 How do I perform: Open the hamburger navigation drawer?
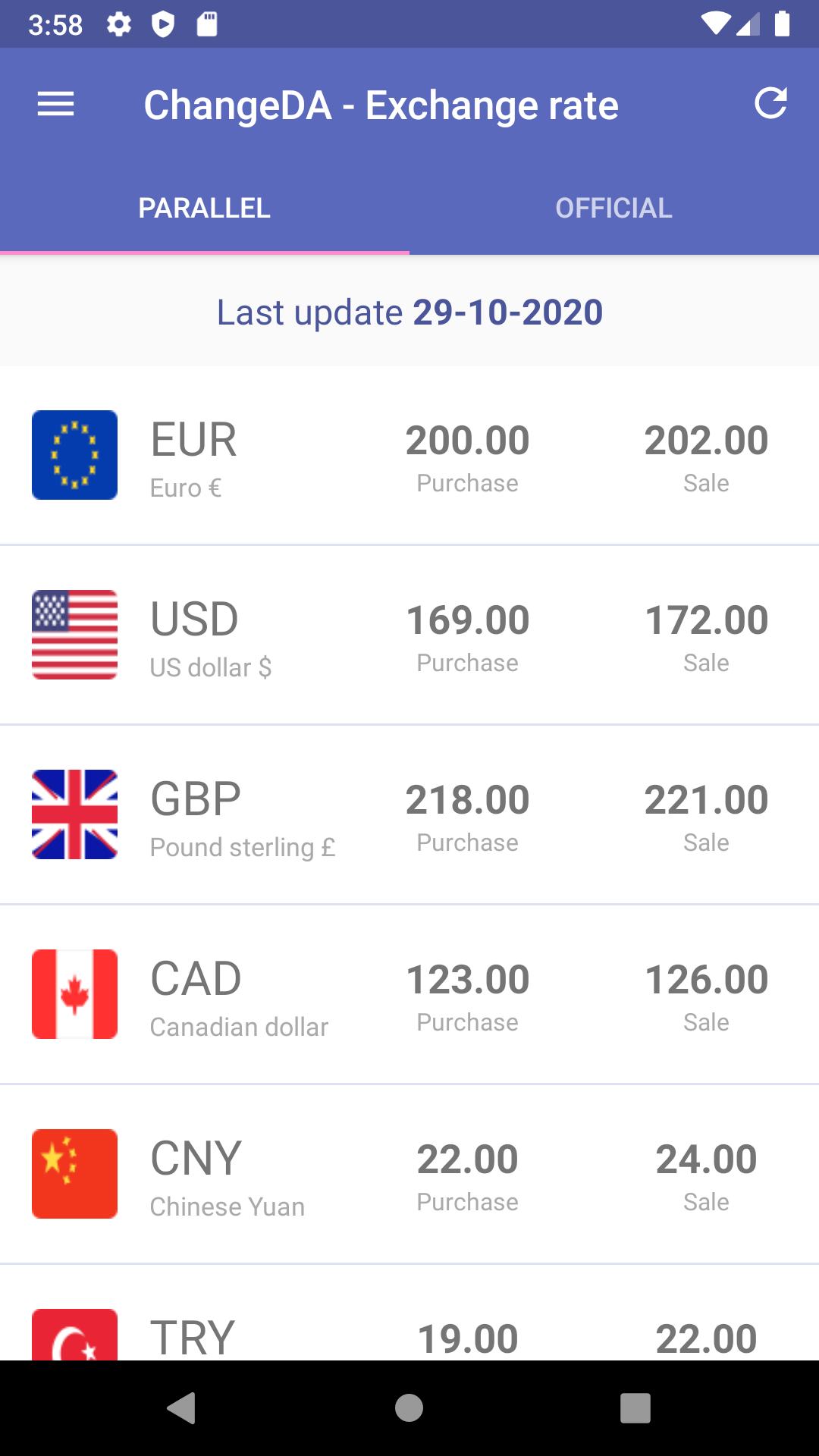[x=56, y=104]
